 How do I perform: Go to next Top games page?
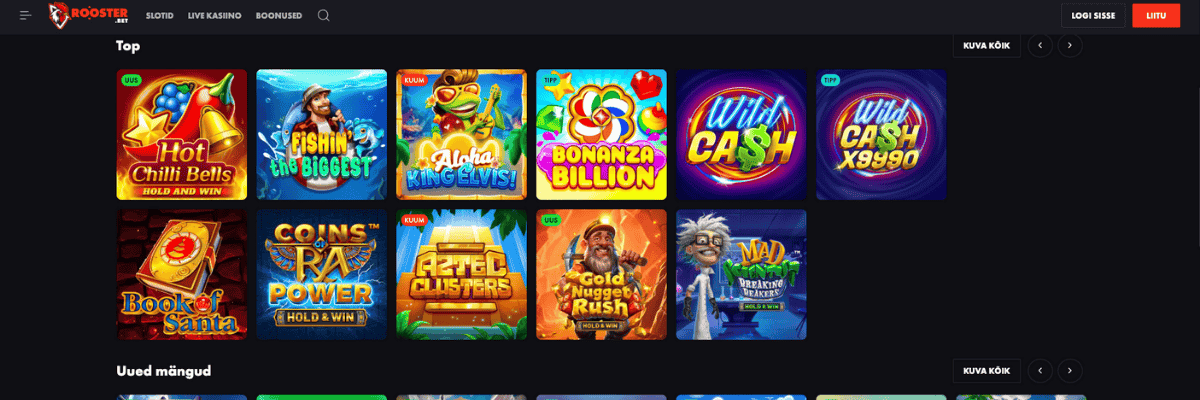[x=1070, y=45]
